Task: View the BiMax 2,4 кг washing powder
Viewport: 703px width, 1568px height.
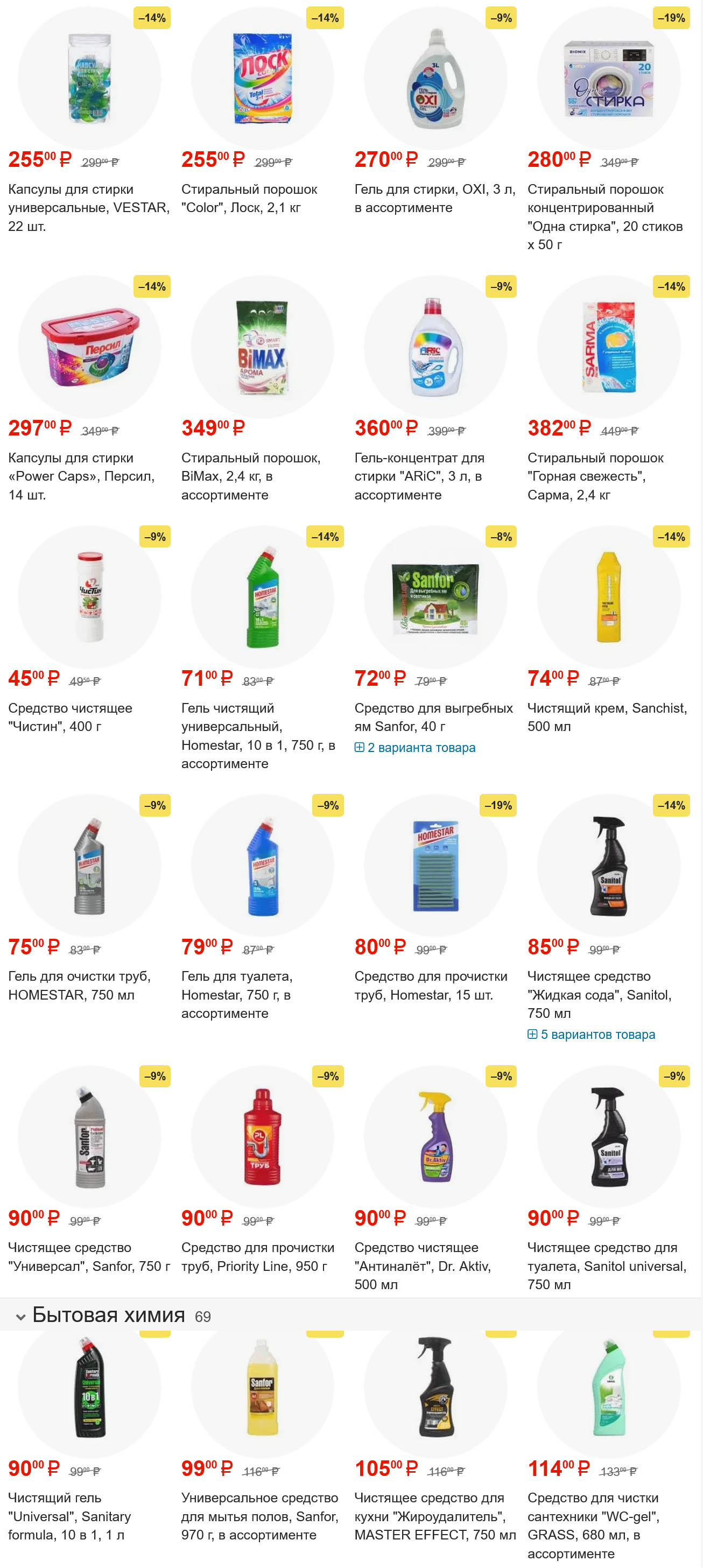Action: pyautogui.click(x=250, y=475)
